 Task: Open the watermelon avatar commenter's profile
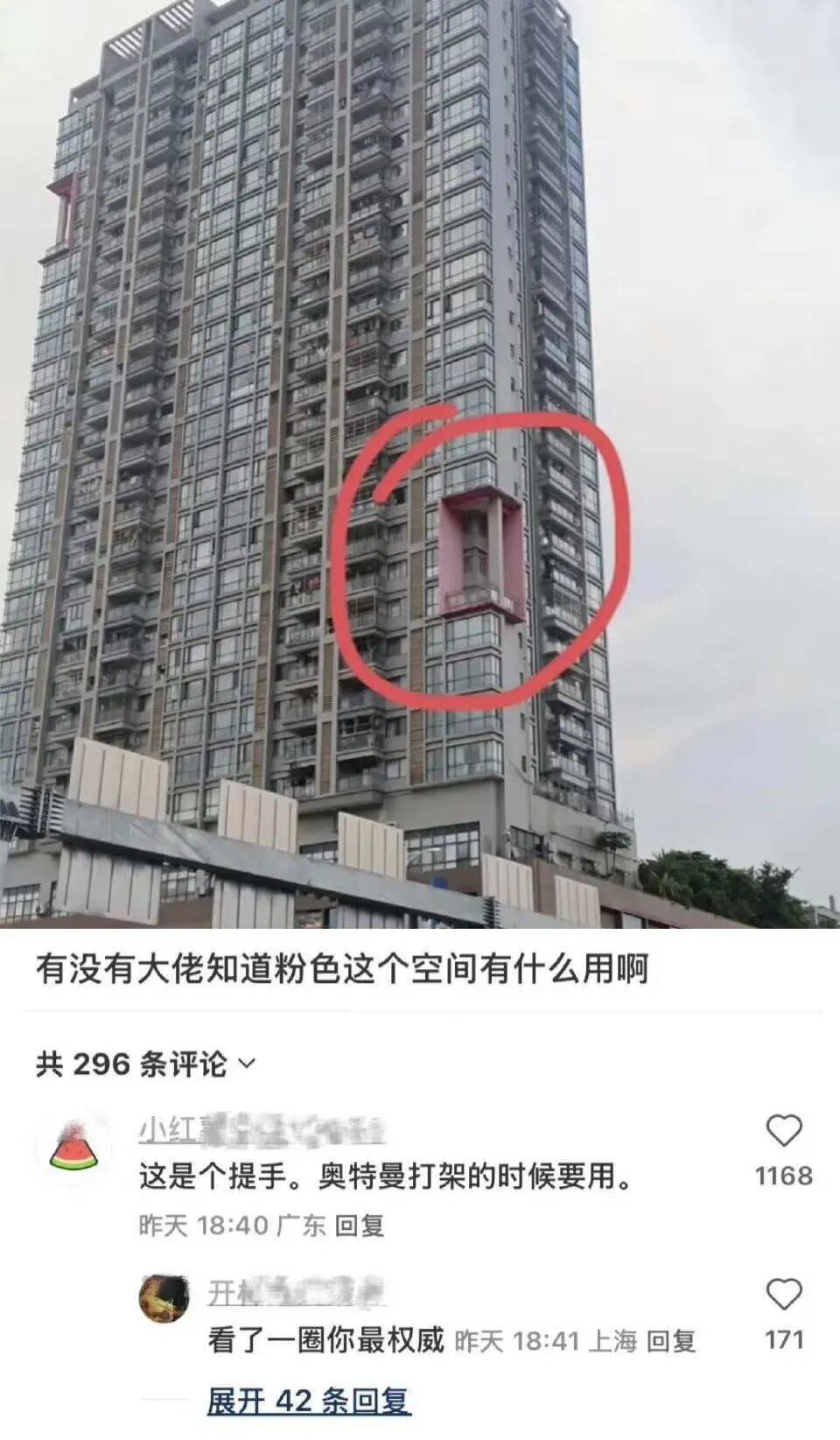73,1148
